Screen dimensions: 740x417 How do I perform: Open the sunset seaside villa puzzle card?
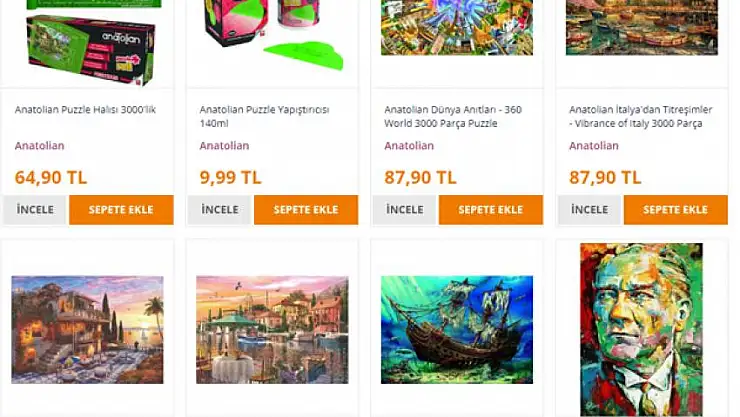click(x=87, y=330)
